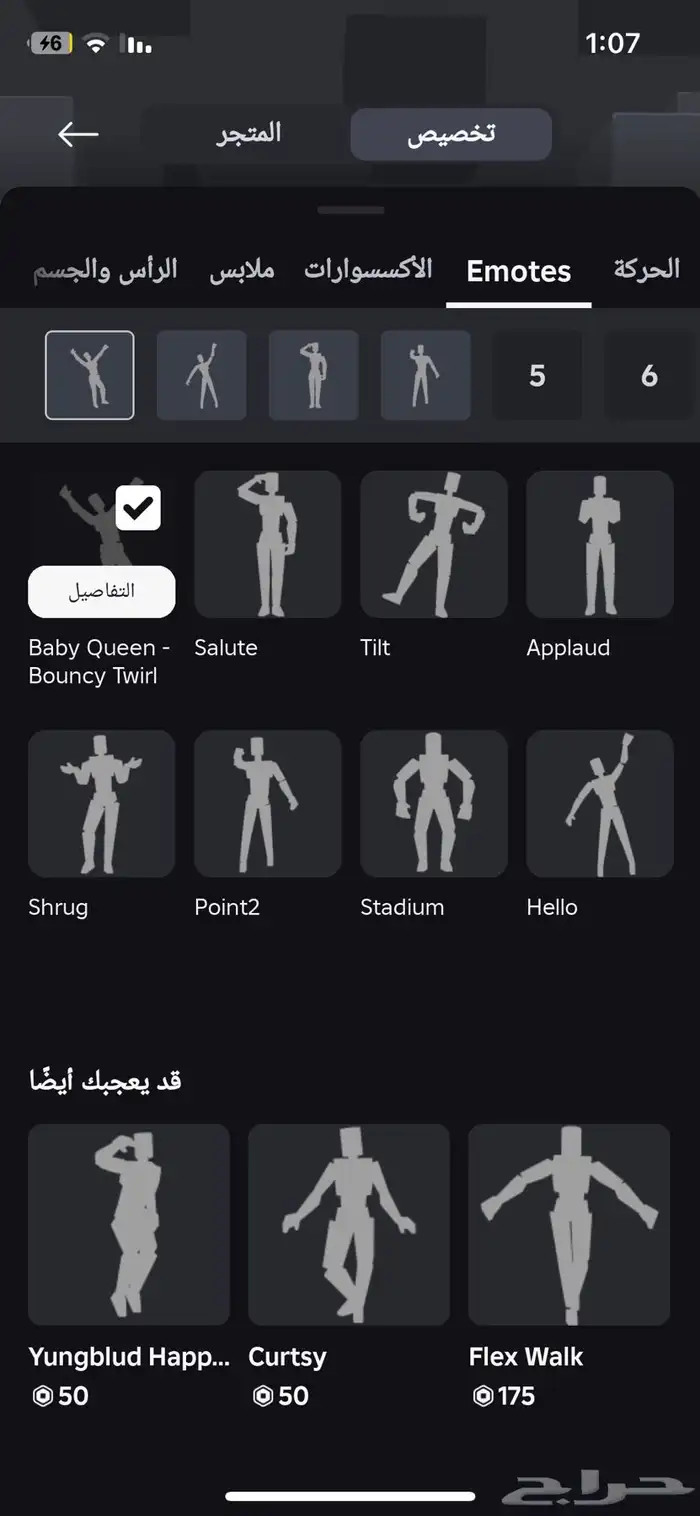This screenshot has height=1516, width=700.
Task: Select the تخصيص tab
Action: click(x=451, y=135)
